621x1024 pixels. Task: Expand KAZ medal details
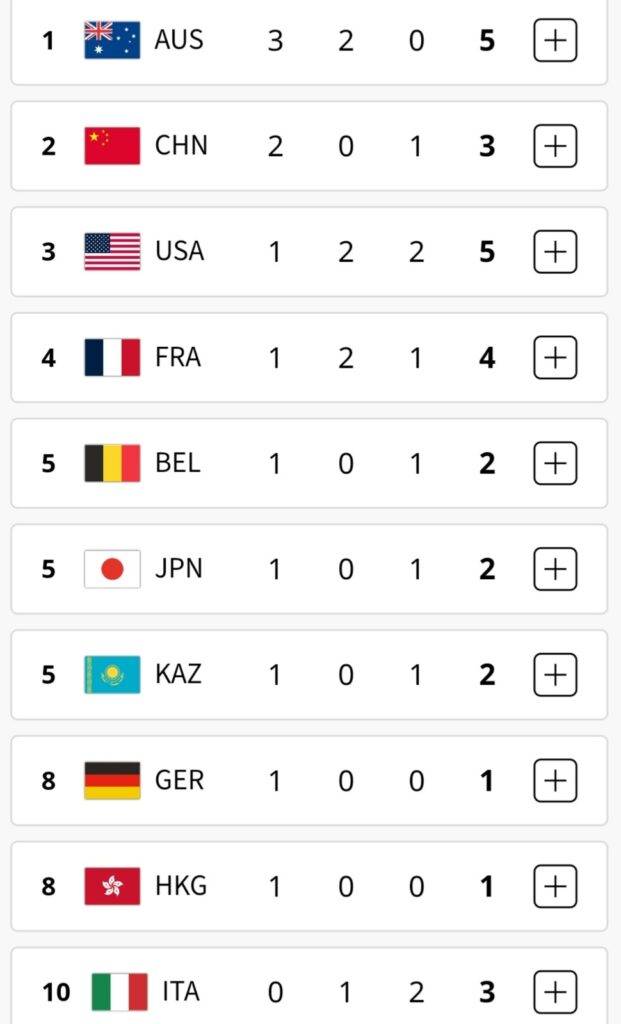[x=555, y=675]
